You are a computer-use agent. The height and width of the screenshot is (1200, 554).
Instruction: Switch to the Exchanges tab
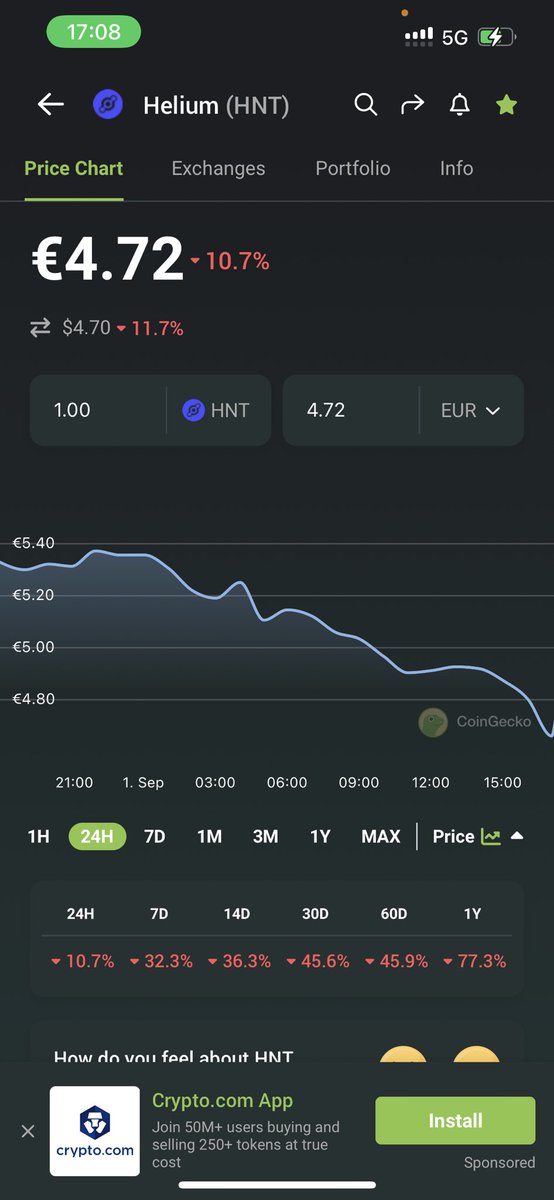coord(218,168)
